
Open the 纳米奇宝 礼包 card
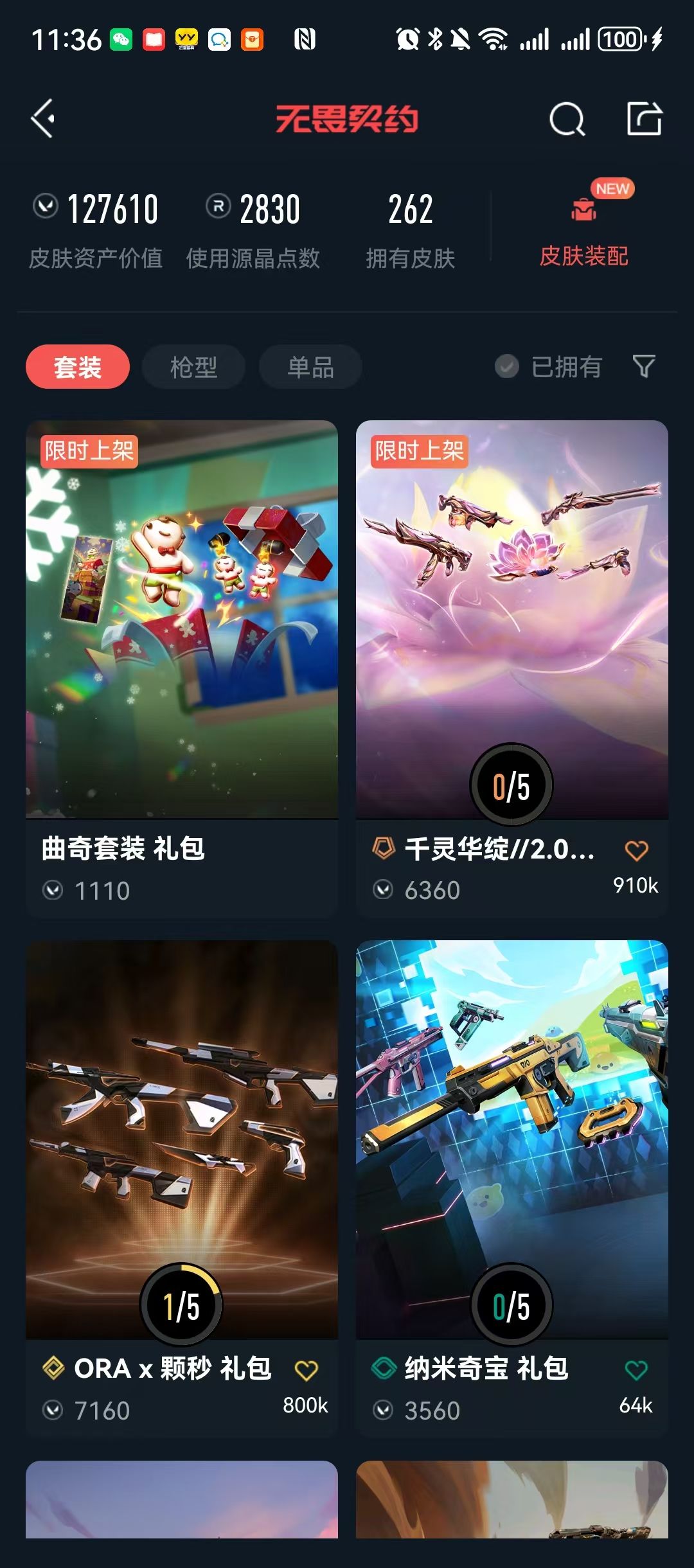(x=512, y=1188)
